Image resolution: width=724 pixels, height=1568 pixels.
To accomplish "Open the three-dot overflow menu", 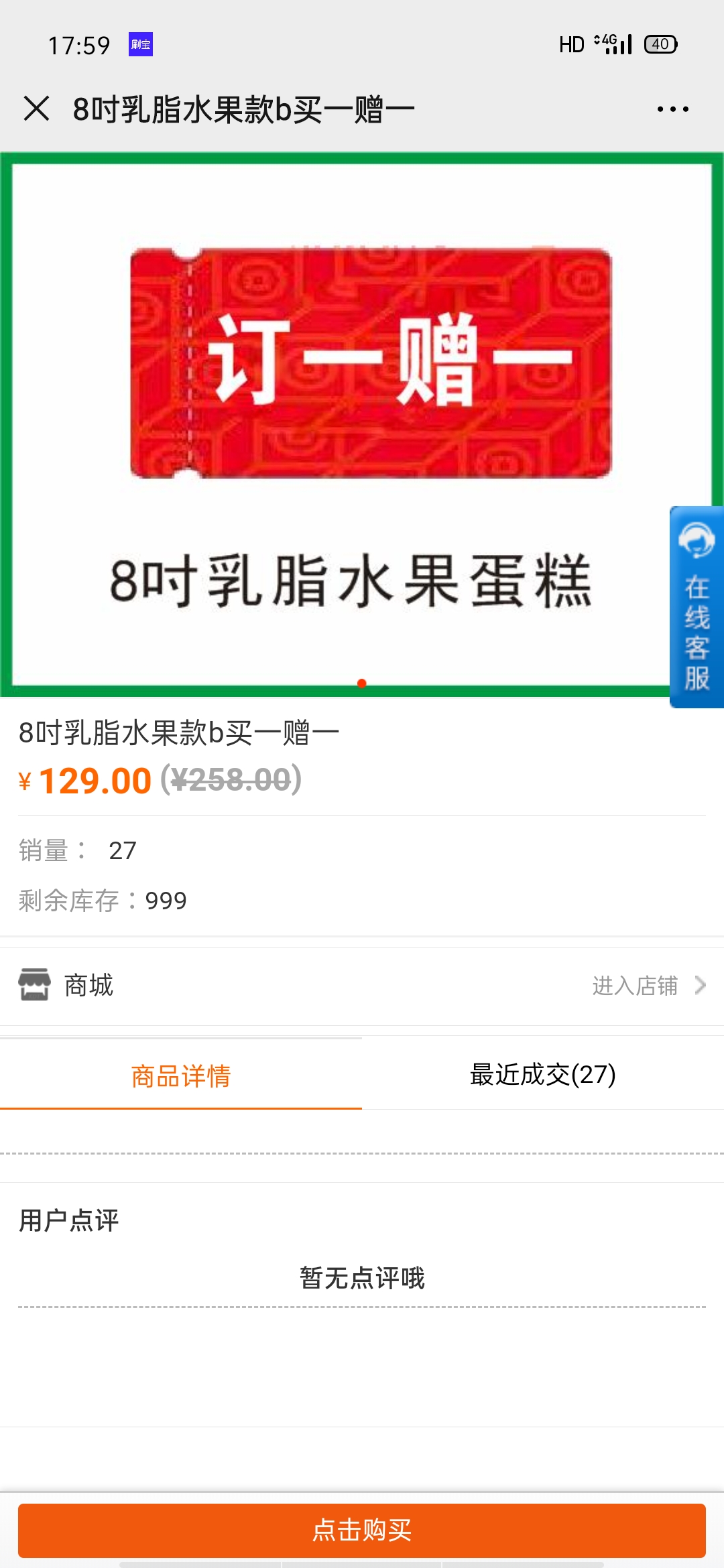I will pos(672,109).
